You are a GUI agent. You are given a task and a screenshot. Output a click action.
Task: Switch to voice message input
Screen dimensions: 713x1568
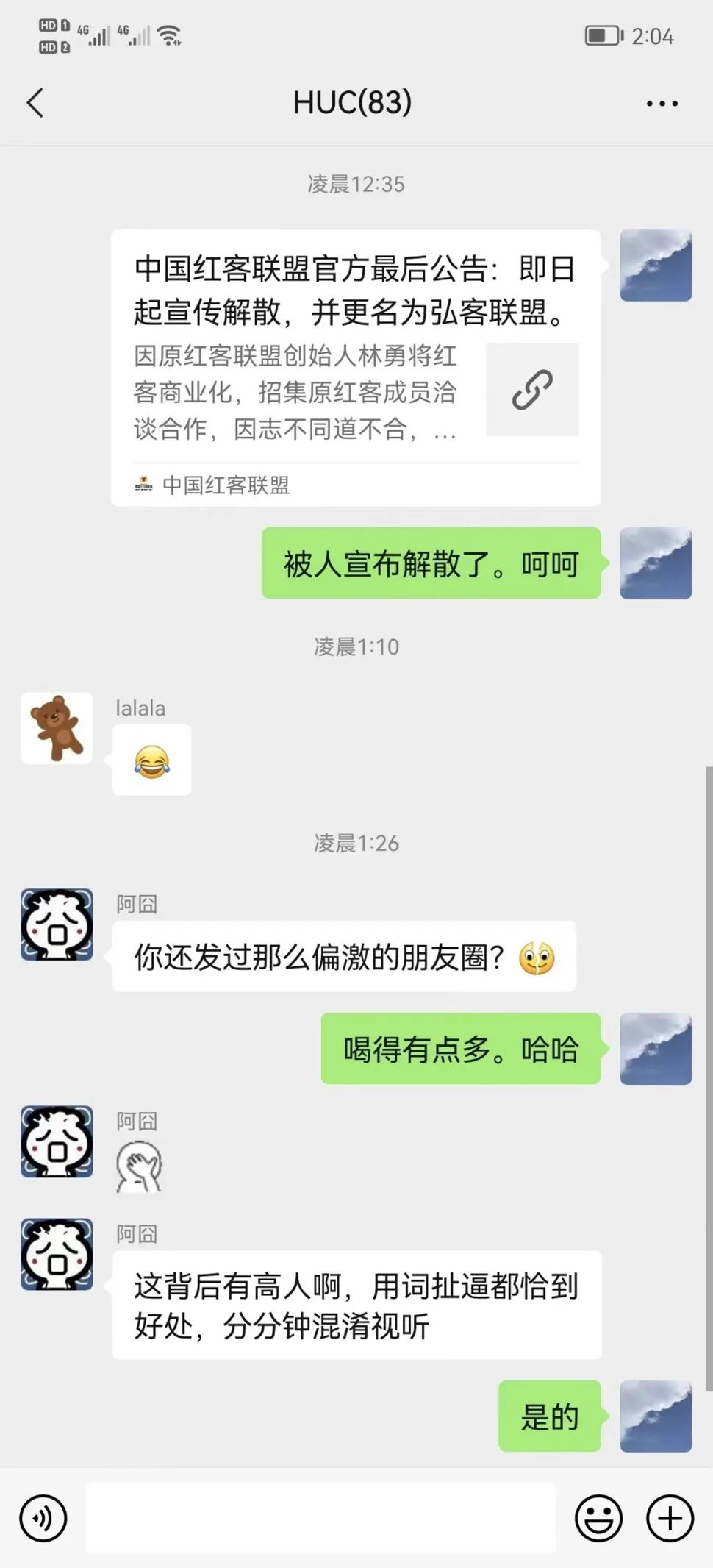click(x=43, y=1518)
